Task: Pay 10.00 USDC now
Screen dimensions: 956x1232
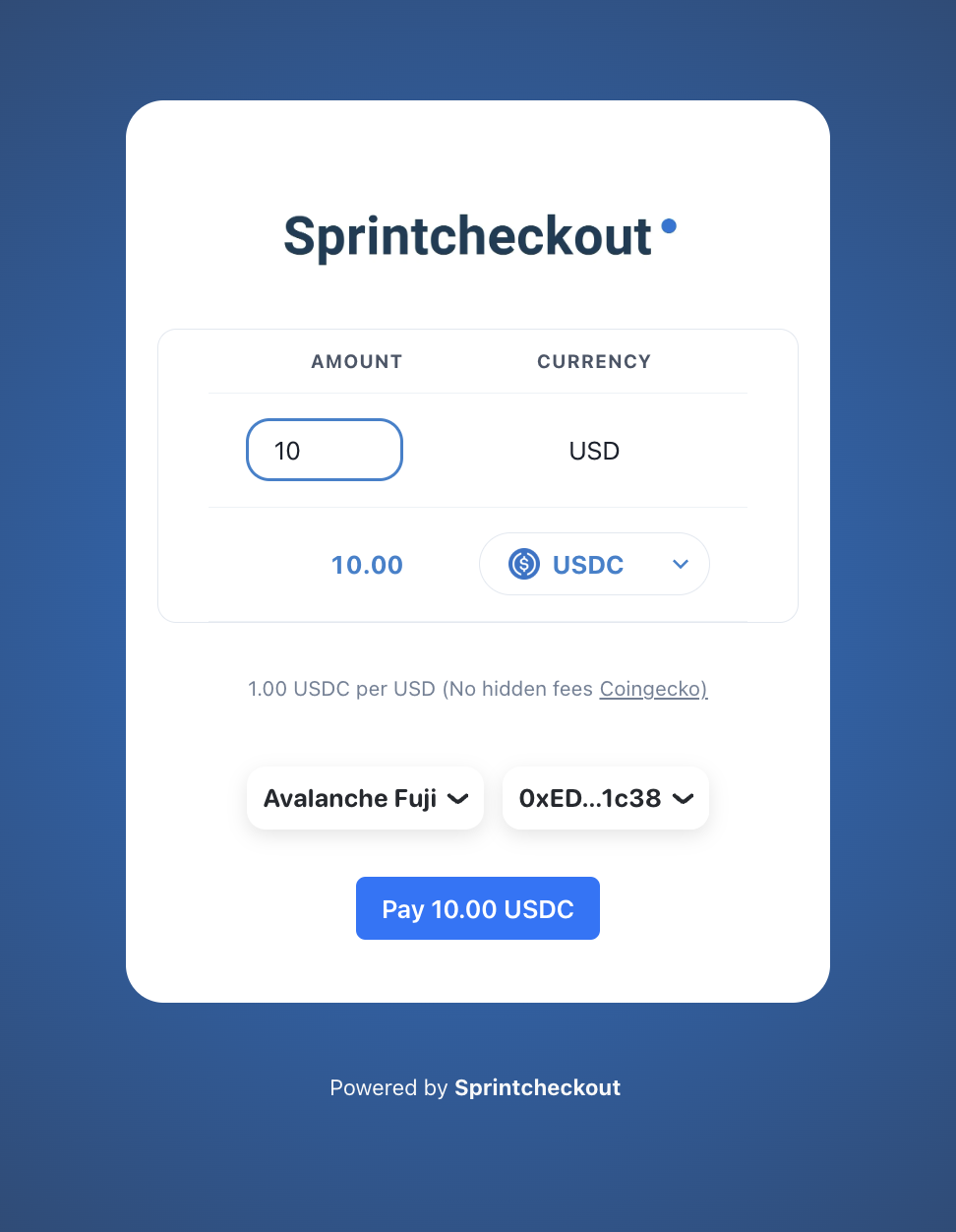Action: (478, 908)
